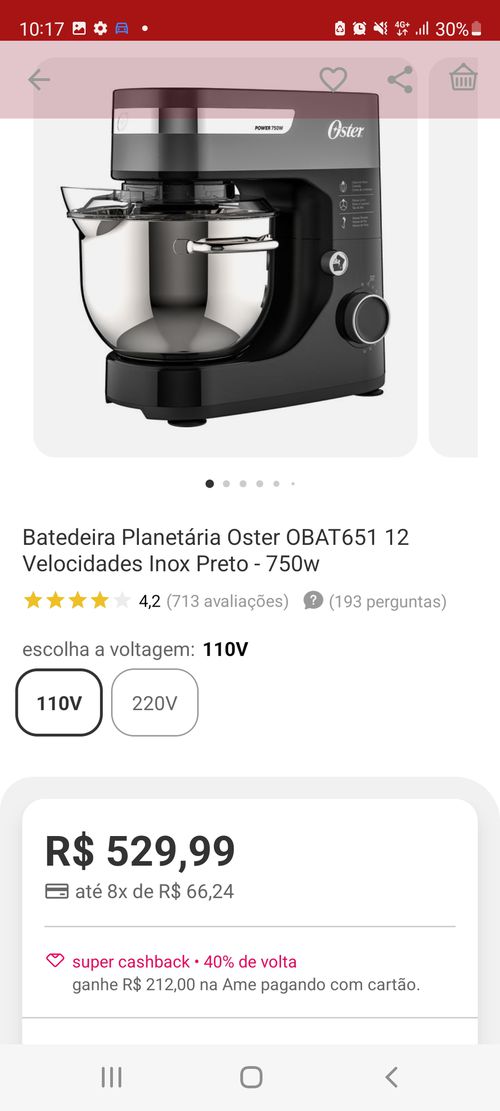This screenshot has height=1111, width=500.
Task: Open the 193 perguntas section
Action: (387, 602)
